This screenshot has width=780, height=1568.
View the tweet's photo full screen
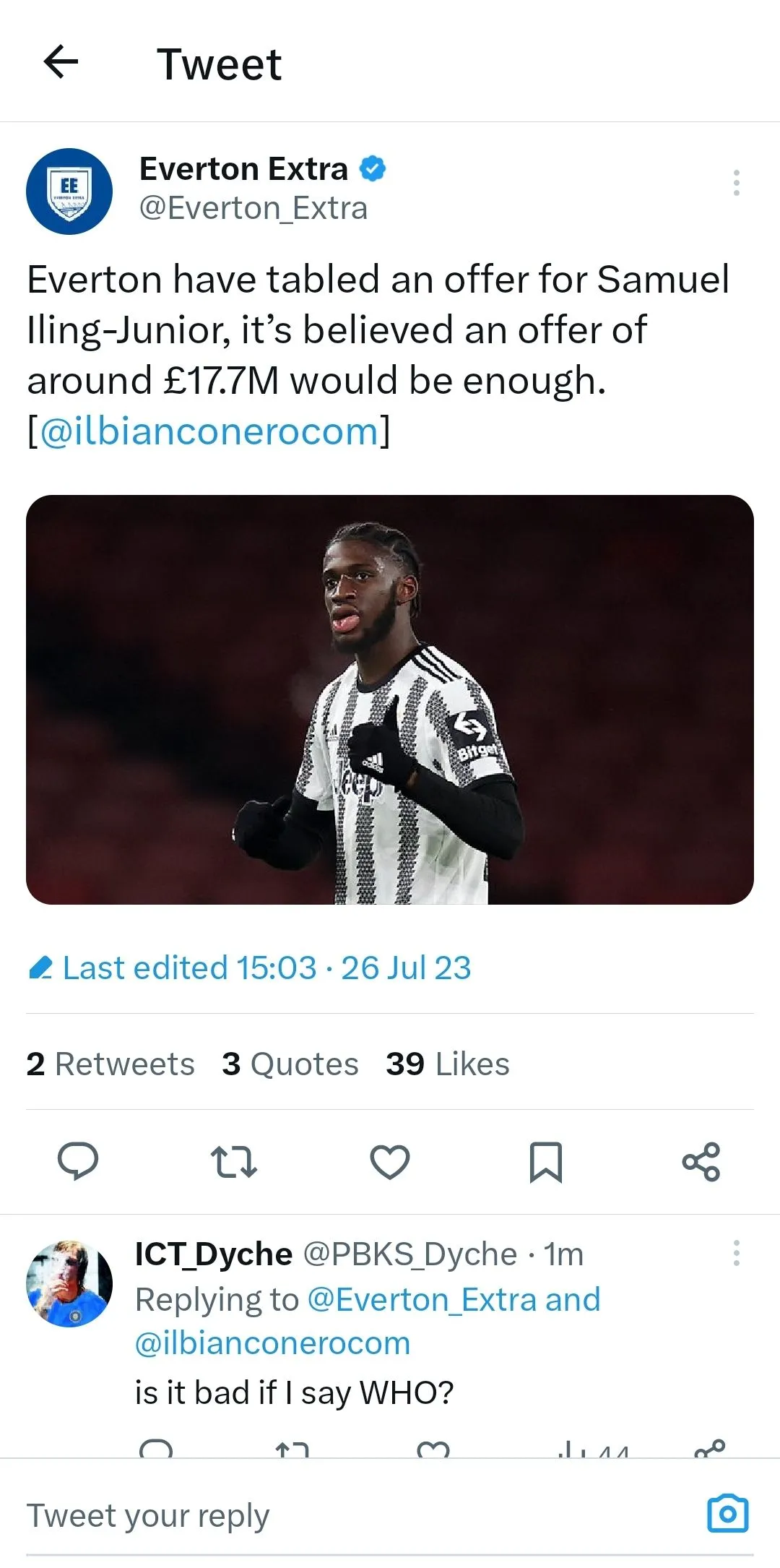tap(390, 699)
